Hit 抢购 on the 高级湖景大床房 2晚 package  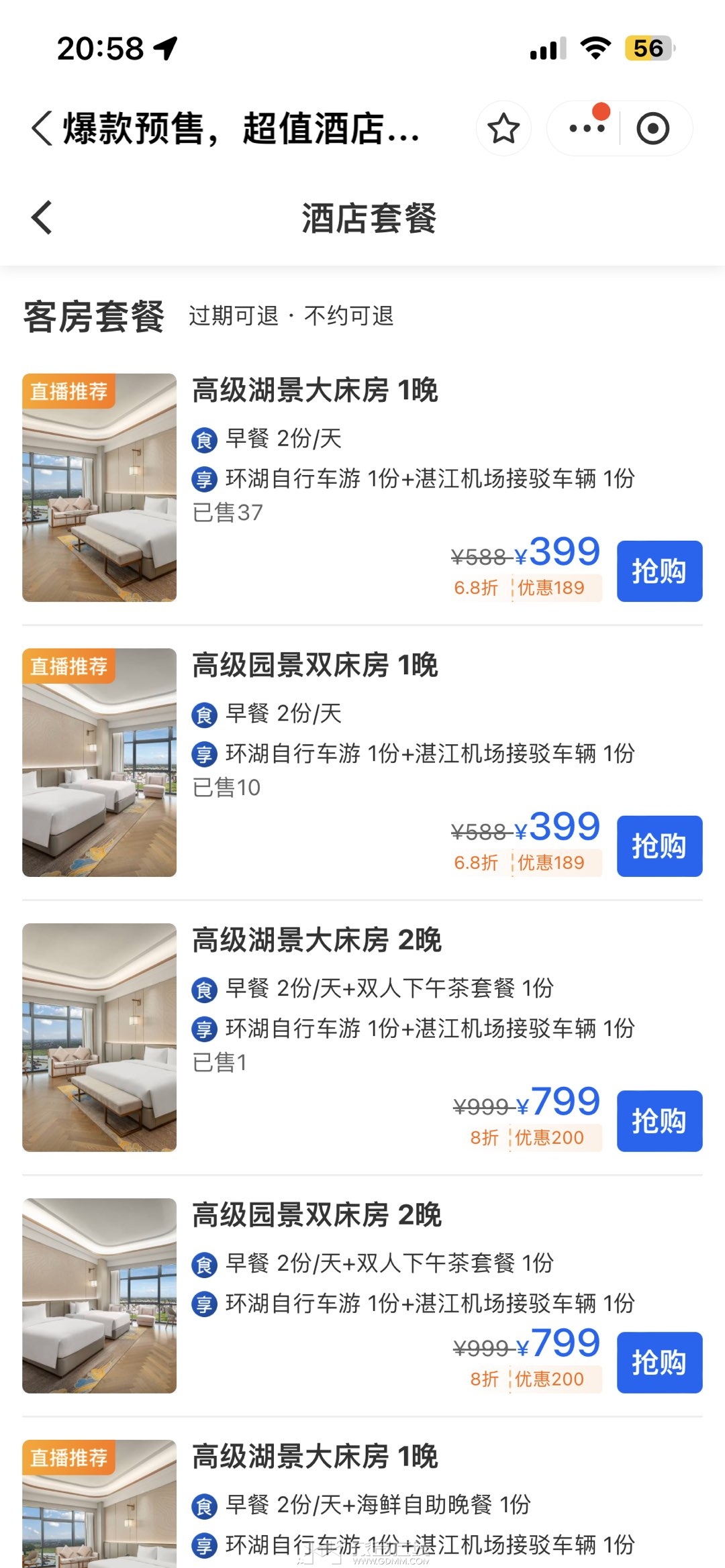coord(659,1121)
